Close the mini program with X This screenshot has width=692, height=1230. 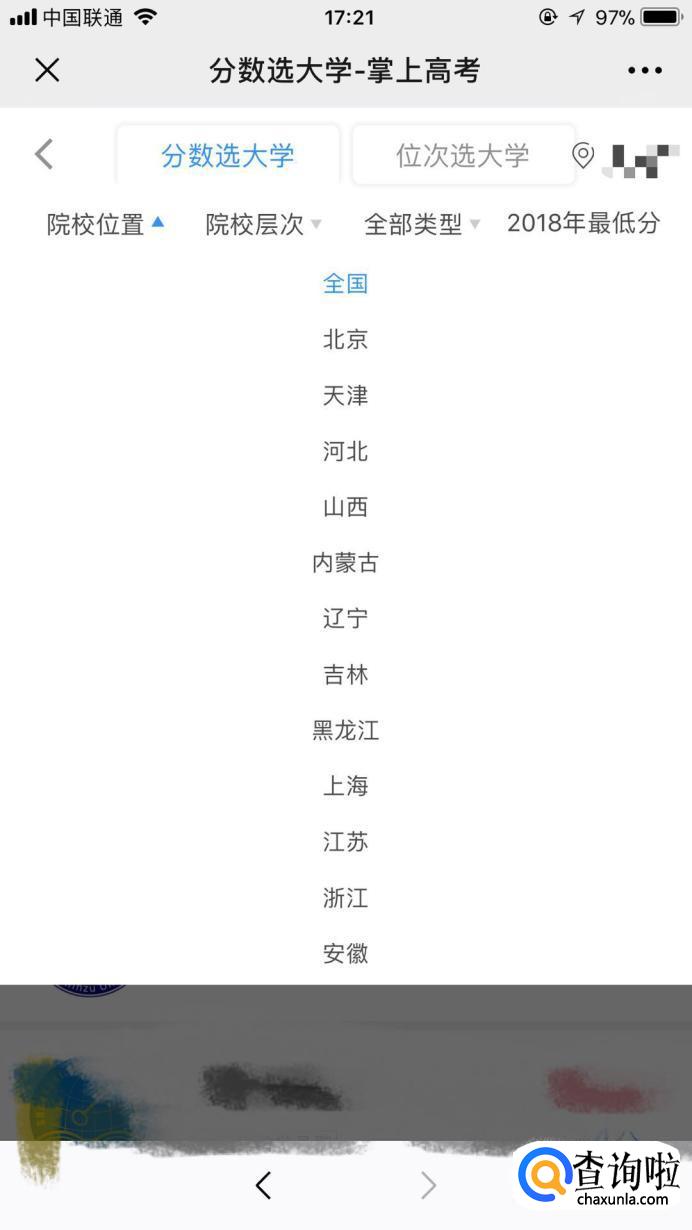point(47,69)
